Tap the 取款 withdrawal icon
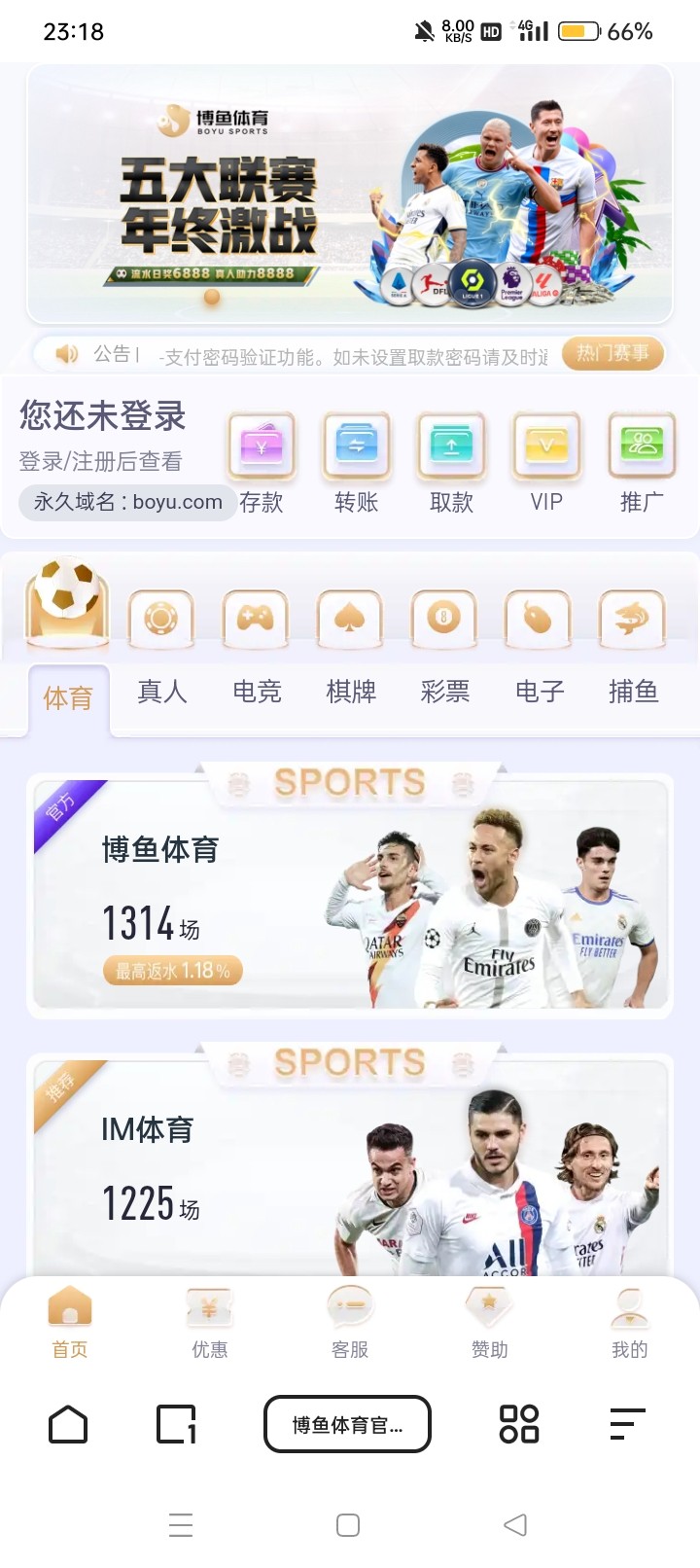Image resolution: width=700 pixels, height=1568 pixels. tap(451, 447)
